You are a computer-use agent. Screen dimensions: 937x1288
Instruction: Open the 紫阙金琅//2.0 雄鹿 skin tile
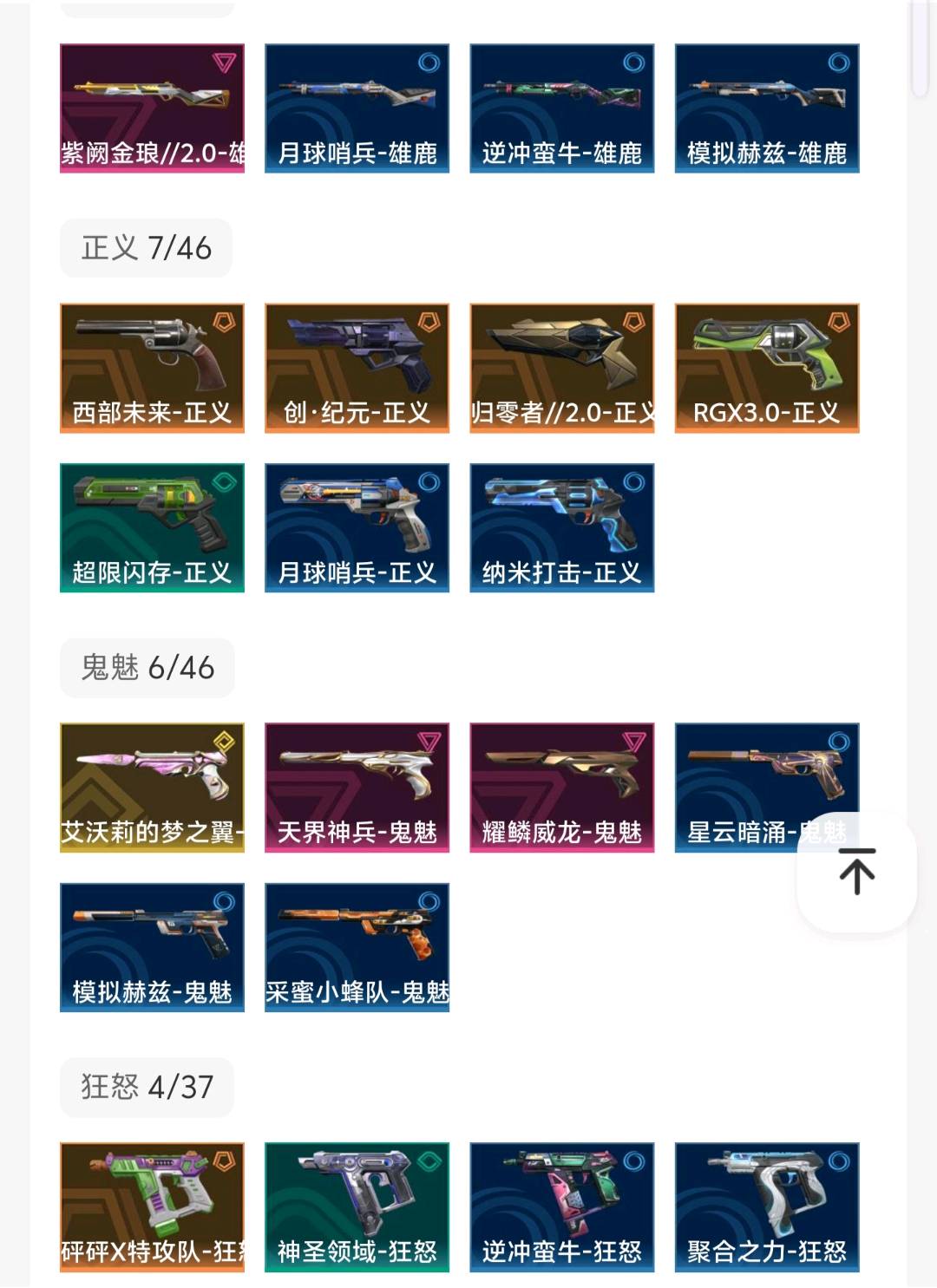pos(152,108)
